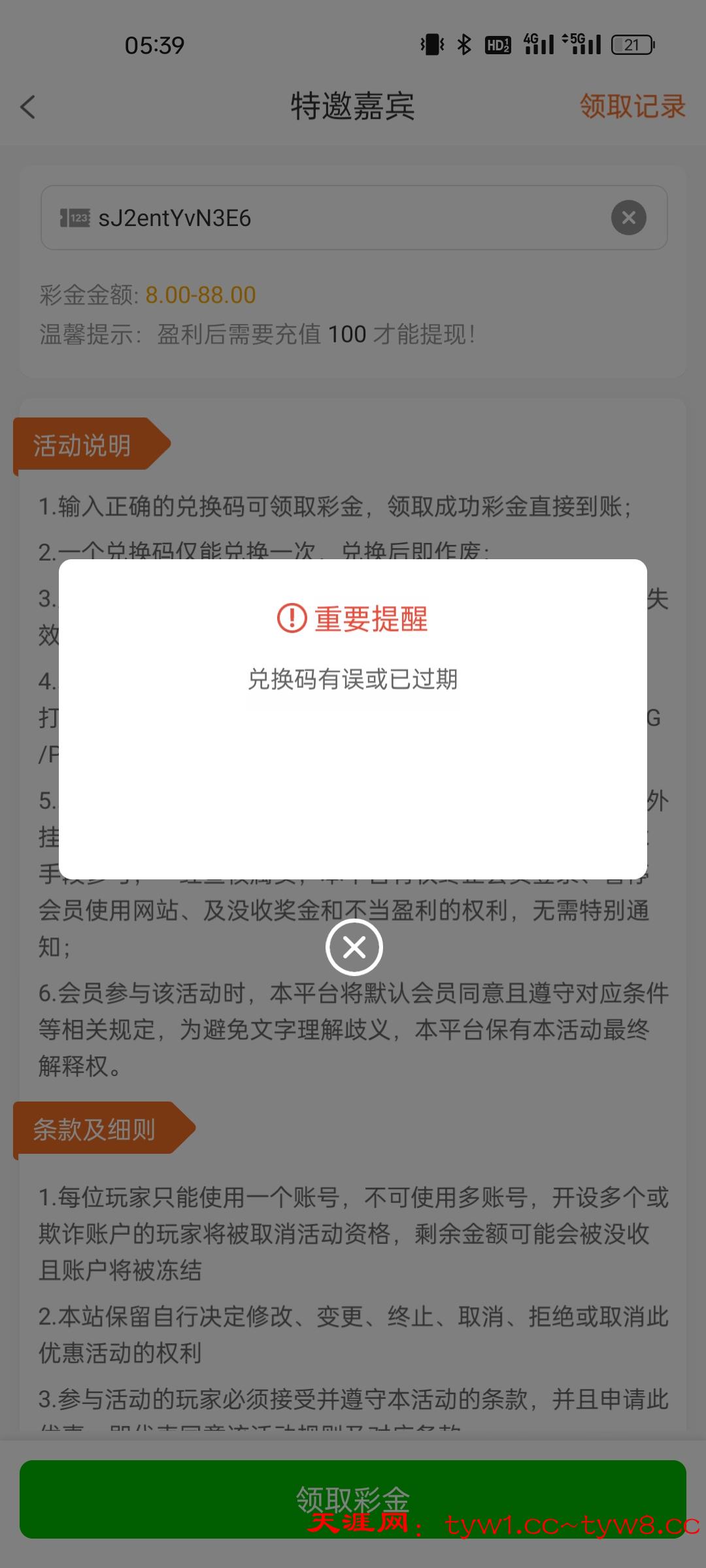This screenshot has height=1568, width=706.
Task: Select the 4G signal icon
Action: click(539, 44)
